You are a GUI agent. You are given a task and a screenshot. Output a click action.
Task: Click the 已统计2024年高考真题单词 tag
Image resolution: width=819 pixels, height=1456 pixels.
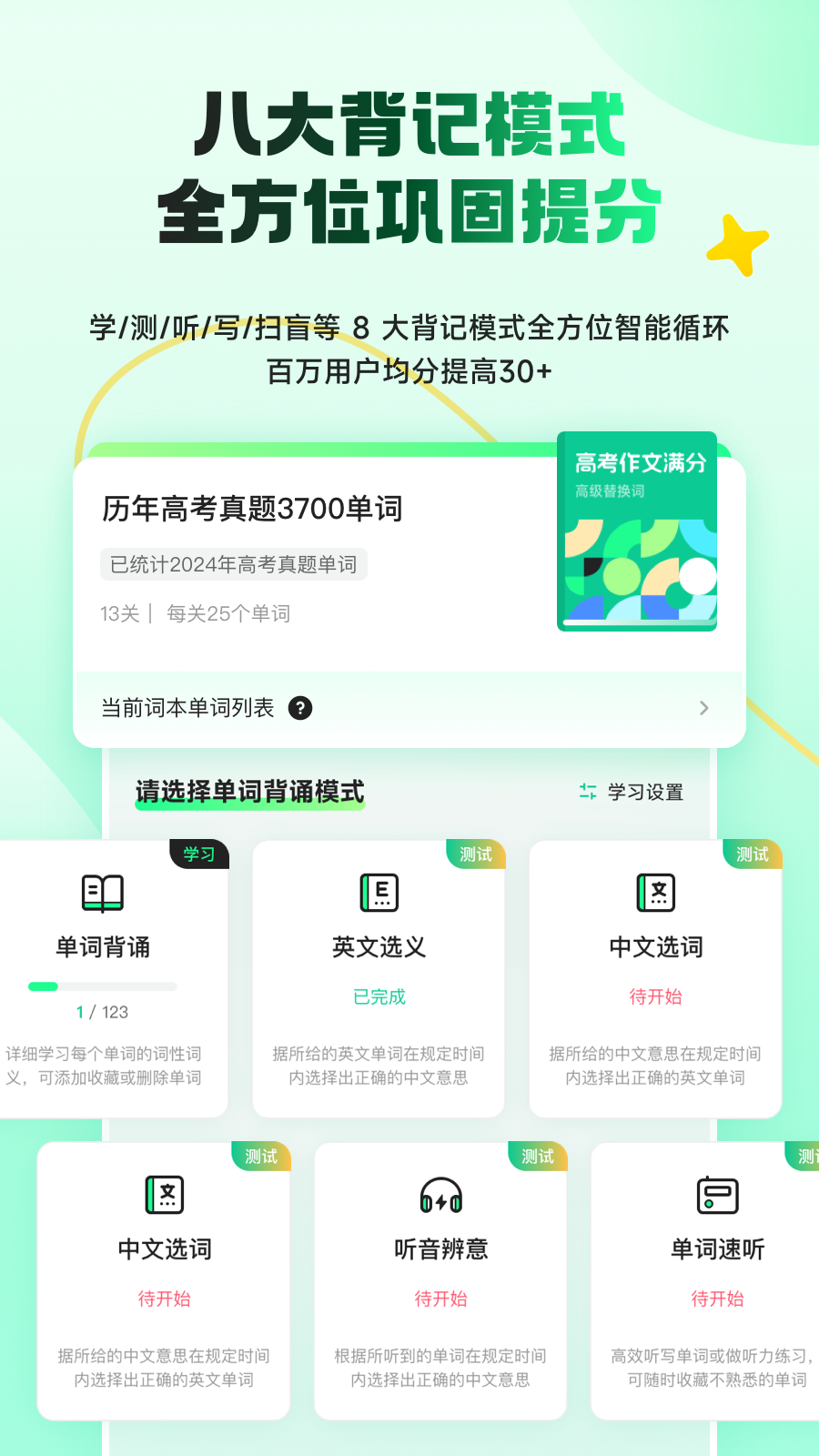233,564
